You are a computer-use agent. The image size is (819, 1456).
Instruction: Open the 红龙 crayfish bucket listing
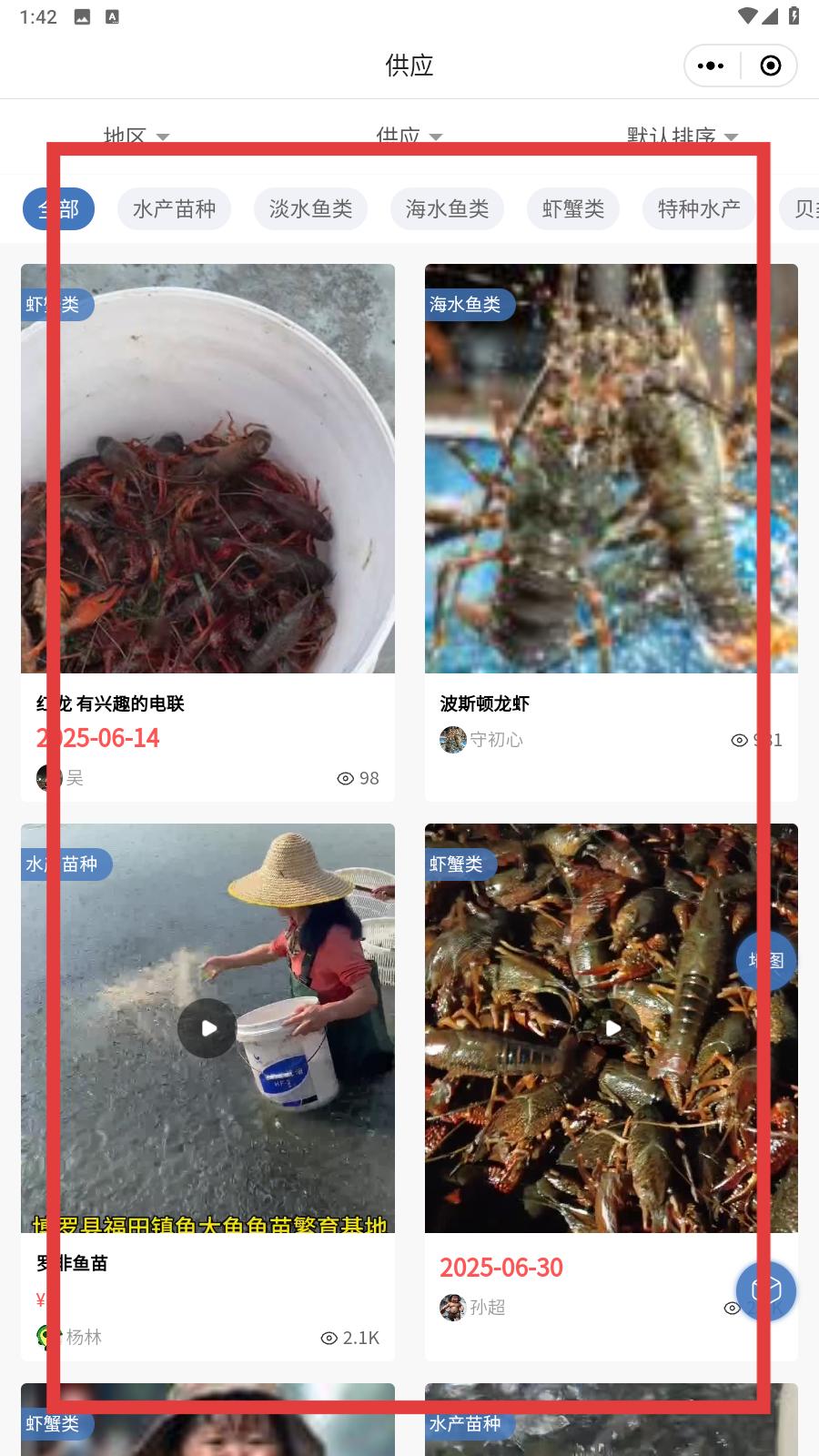coord(207,532)
